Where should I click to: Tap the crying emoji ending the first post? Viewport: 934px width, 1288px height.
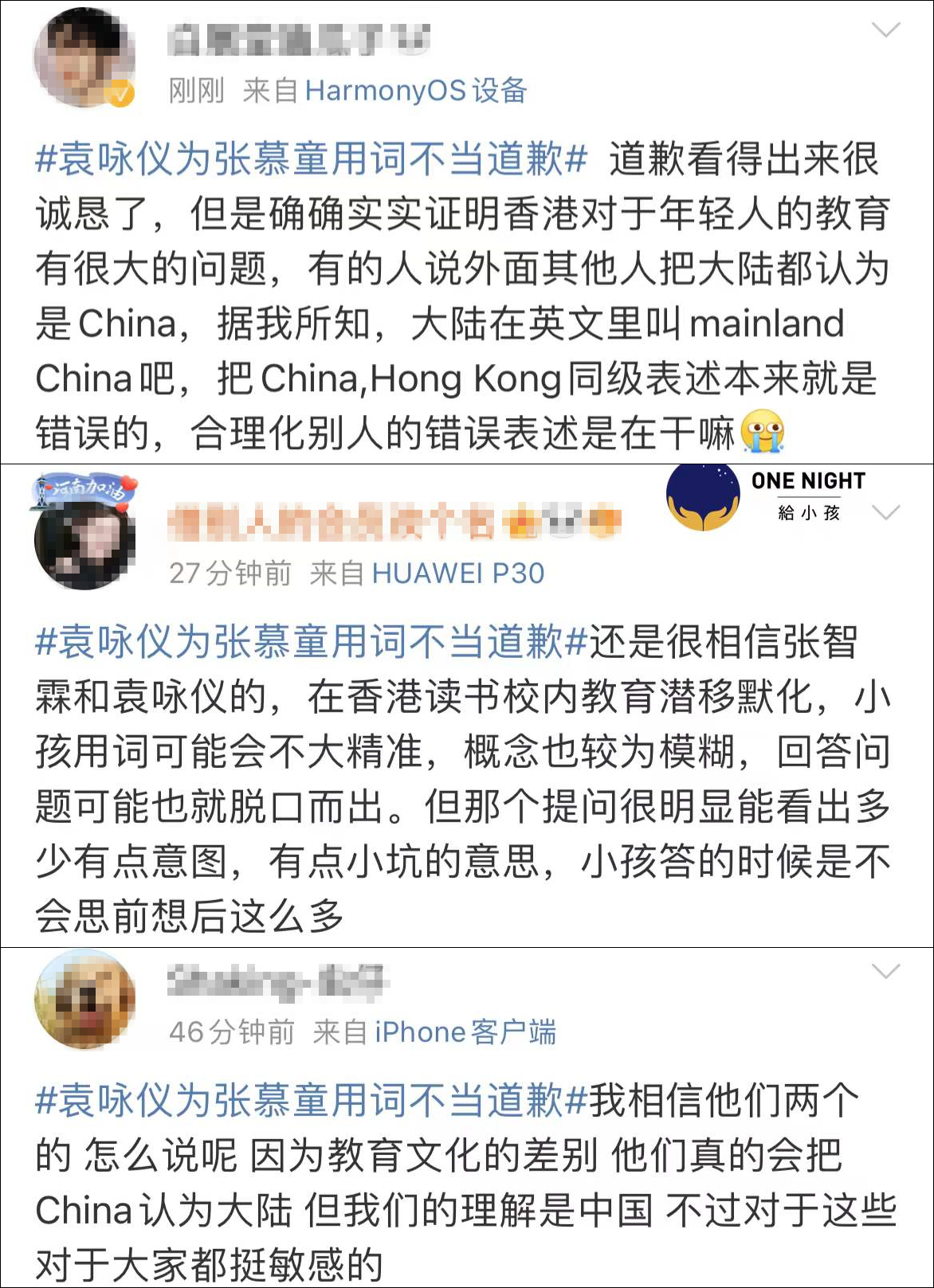761,430
